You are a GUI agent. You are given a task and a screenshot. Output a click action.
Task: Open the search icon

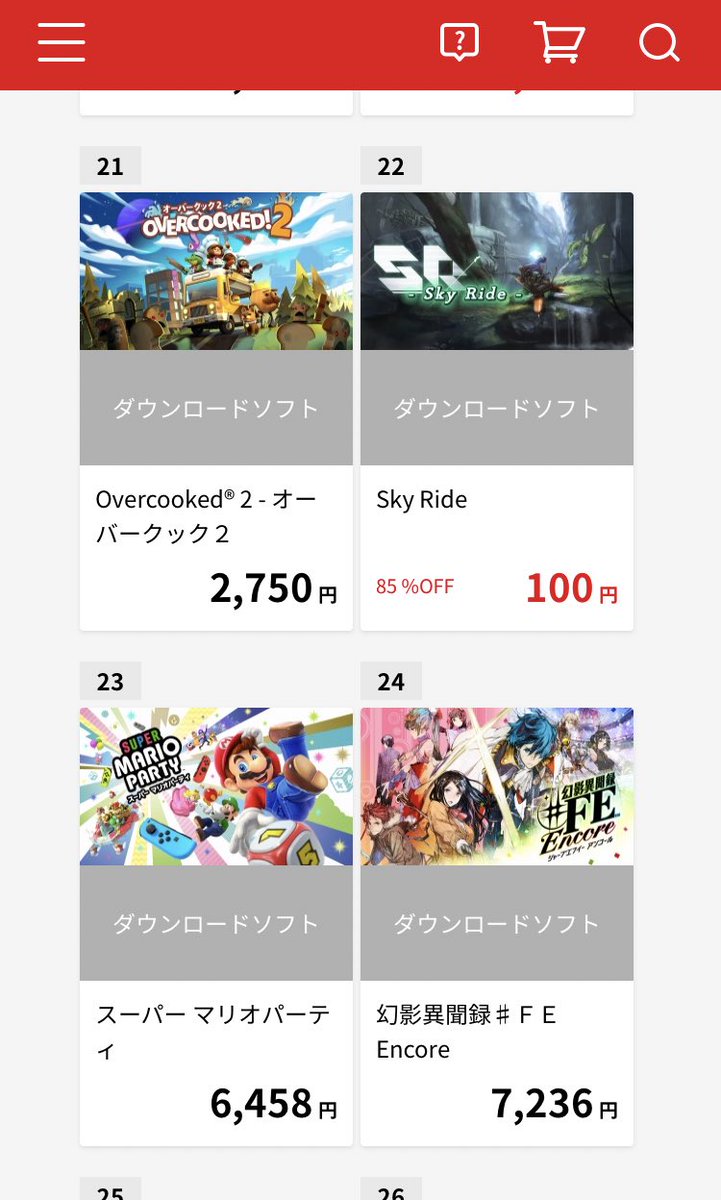659,43
